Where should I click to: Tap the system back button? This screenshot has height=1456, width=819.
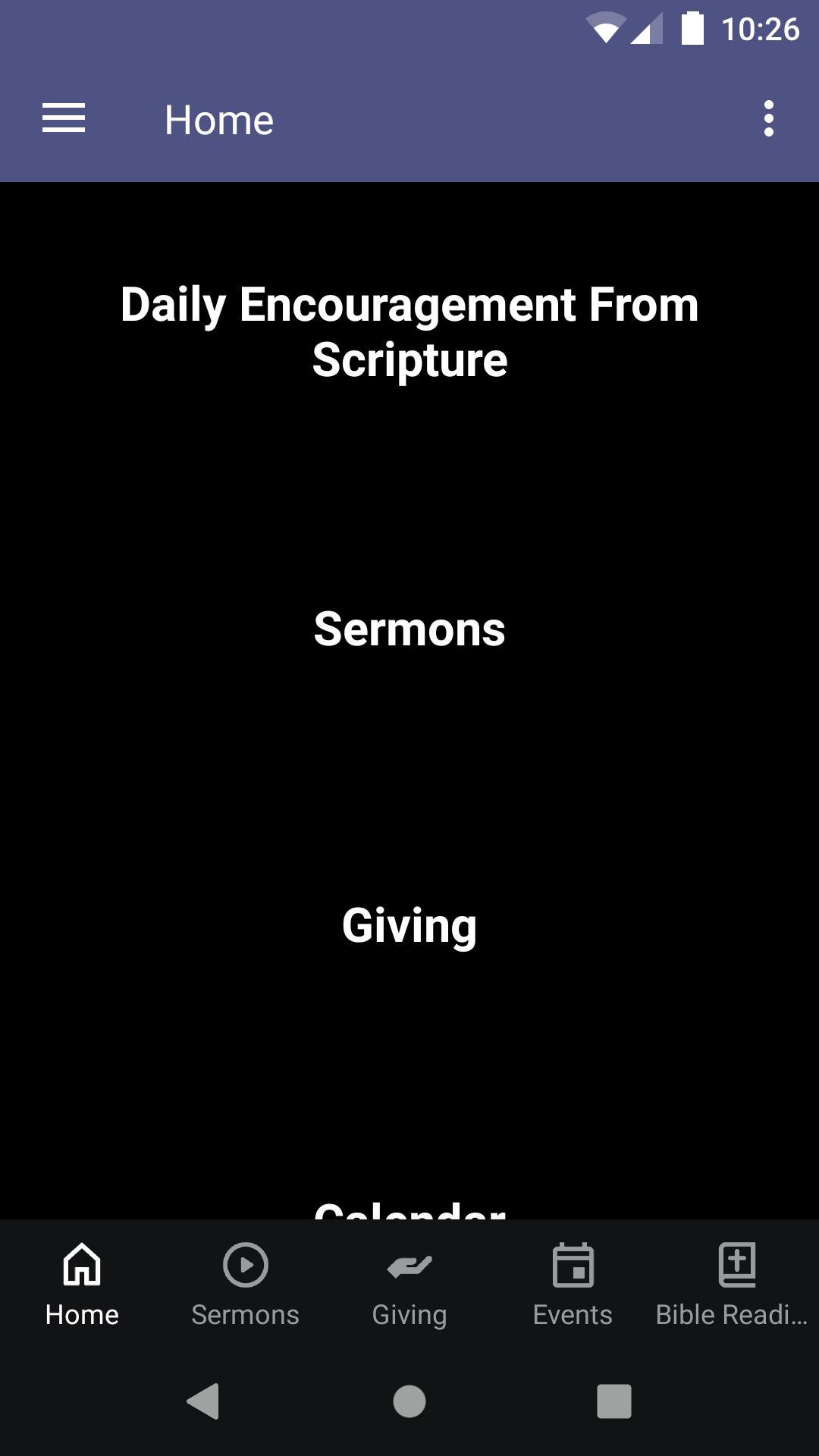click(203, 1401)
